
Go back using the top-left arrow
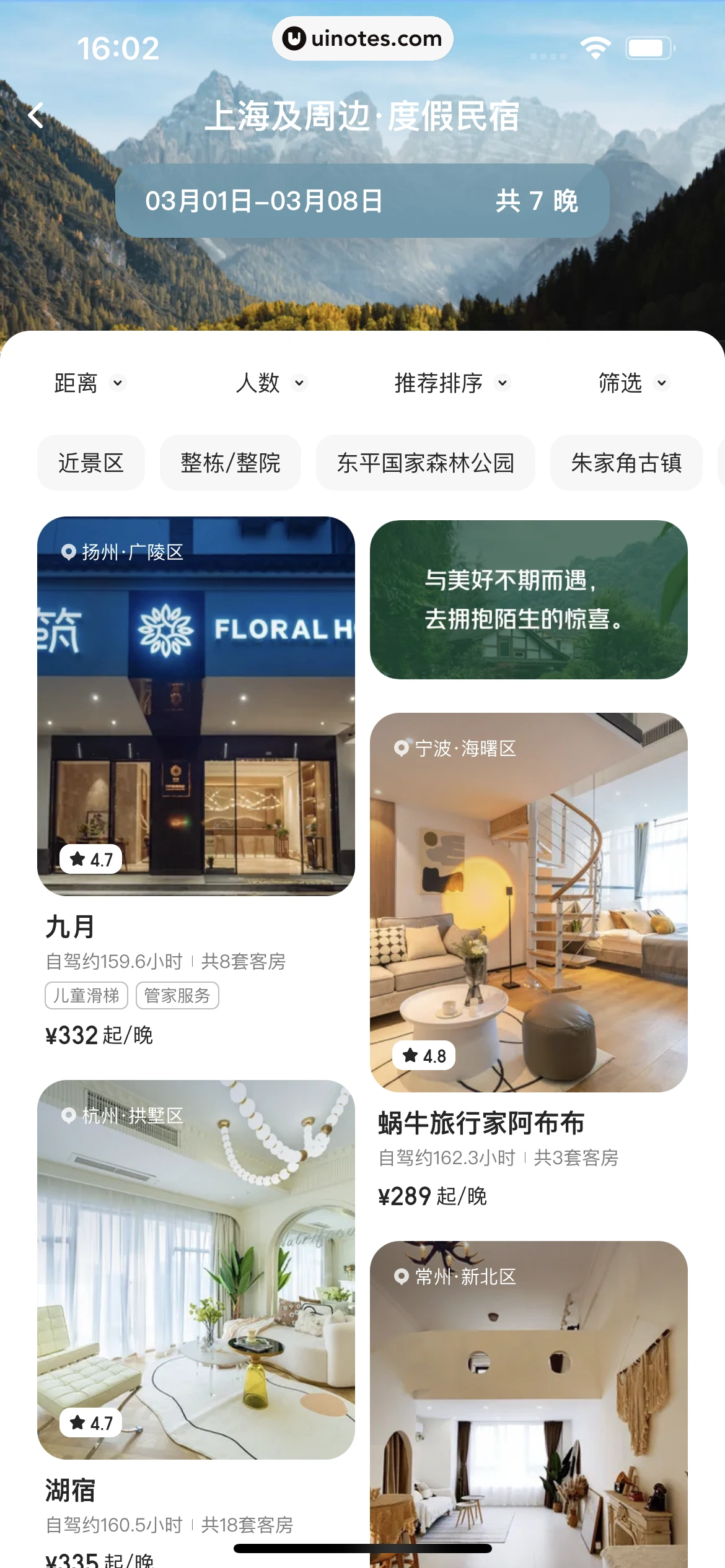tap(36, 115)
